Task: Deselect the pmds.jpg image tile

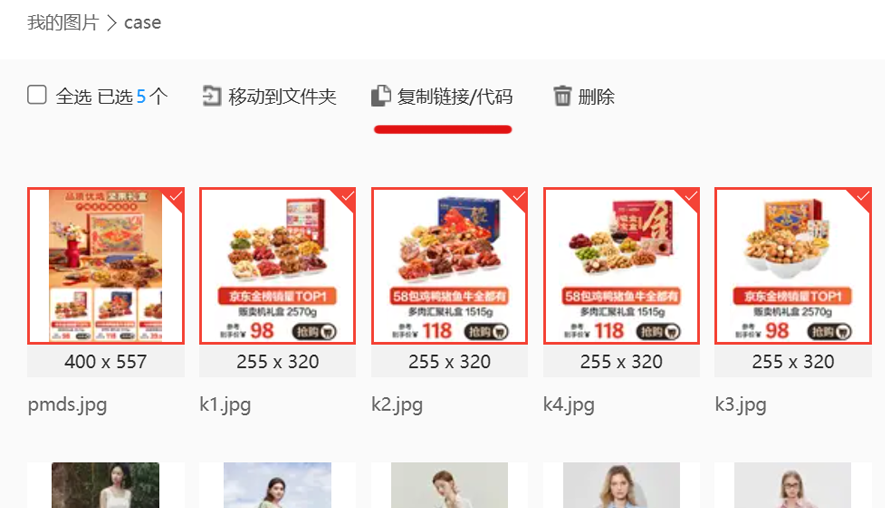Action: pos(105,266)
